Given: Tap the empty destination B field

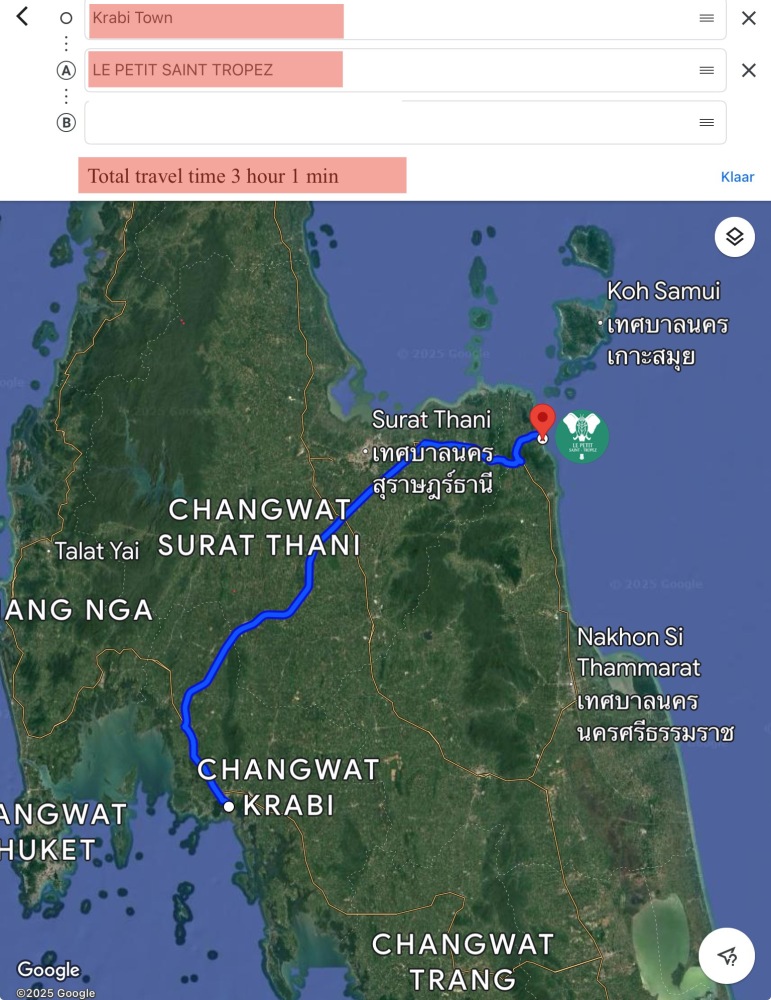Looking at the screenshot, I should coord(390,122).
